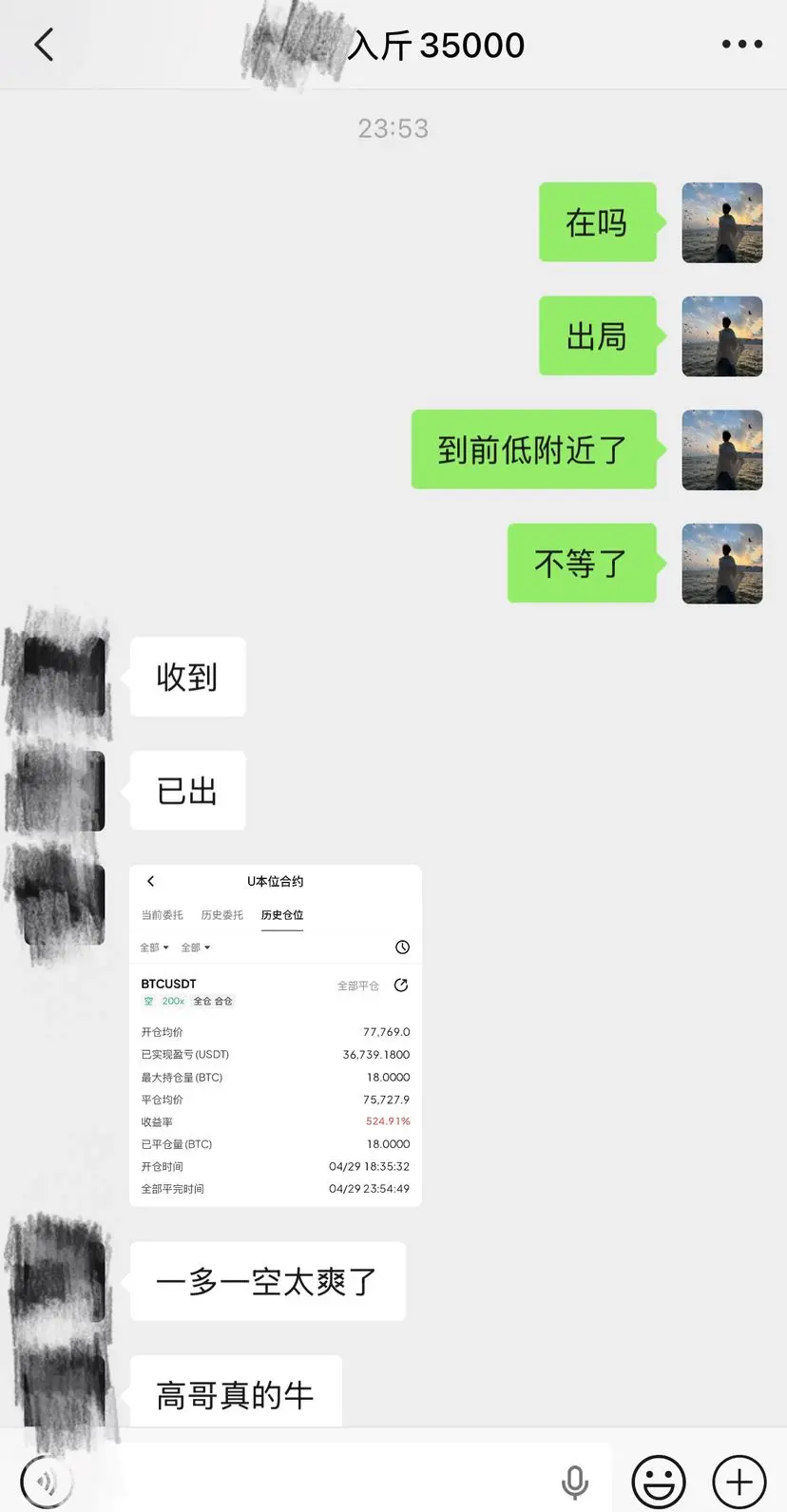Open the emoji panel icon
Image resolution: width=787 pixels, height=1512 pixels.
coord(658,1481)
